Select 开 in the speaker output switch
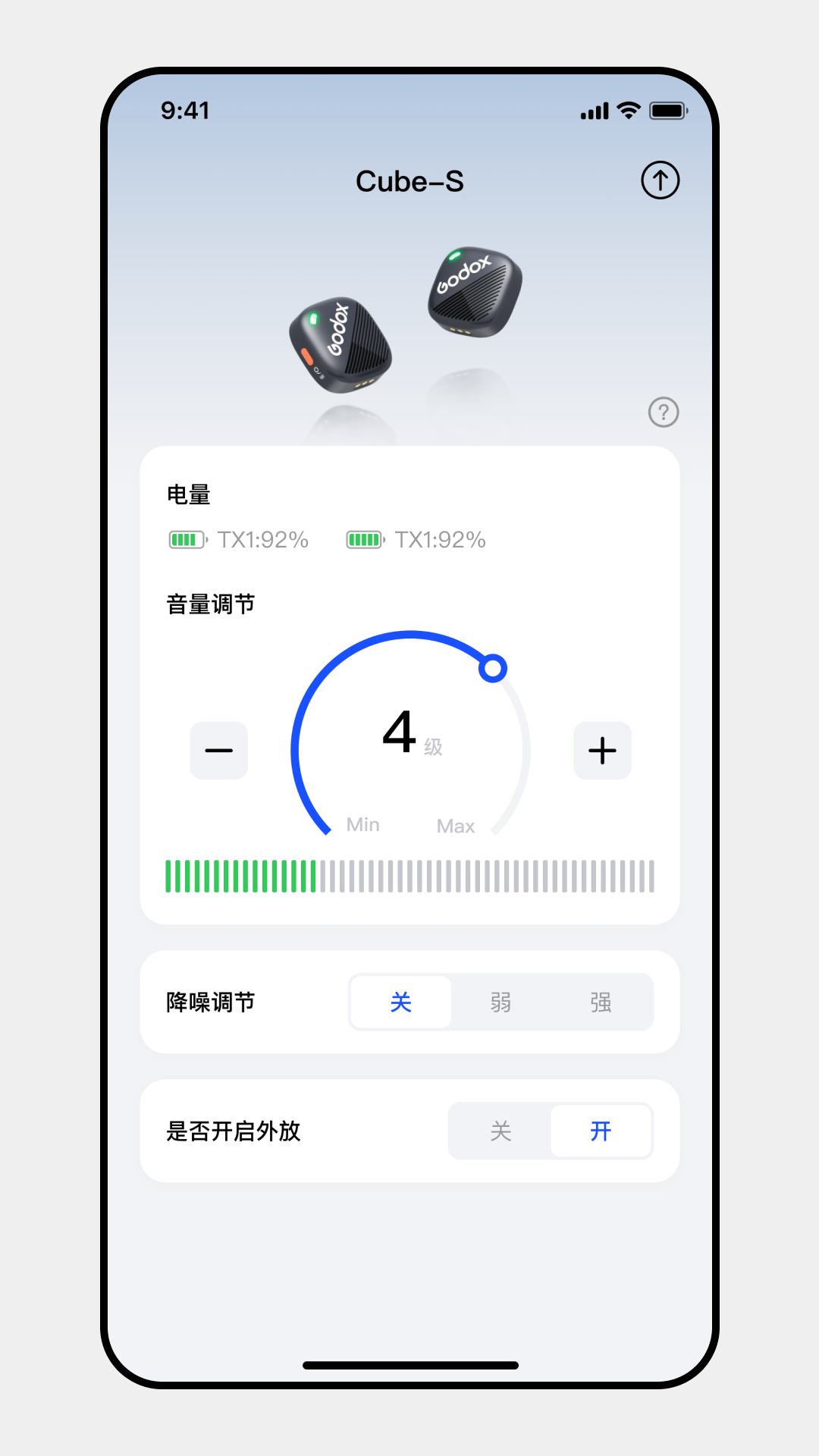 point(601,1131)
